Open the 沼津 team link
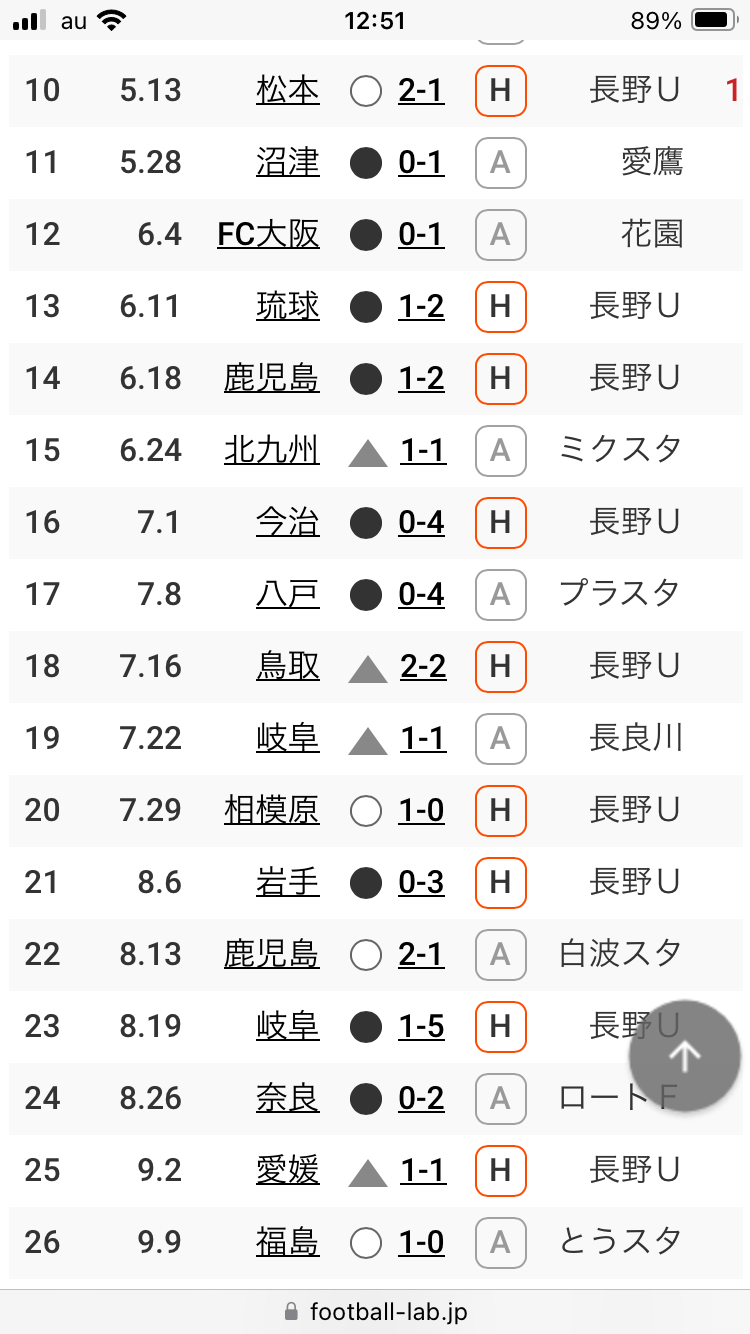750x1334 pixels. [288, 162]
